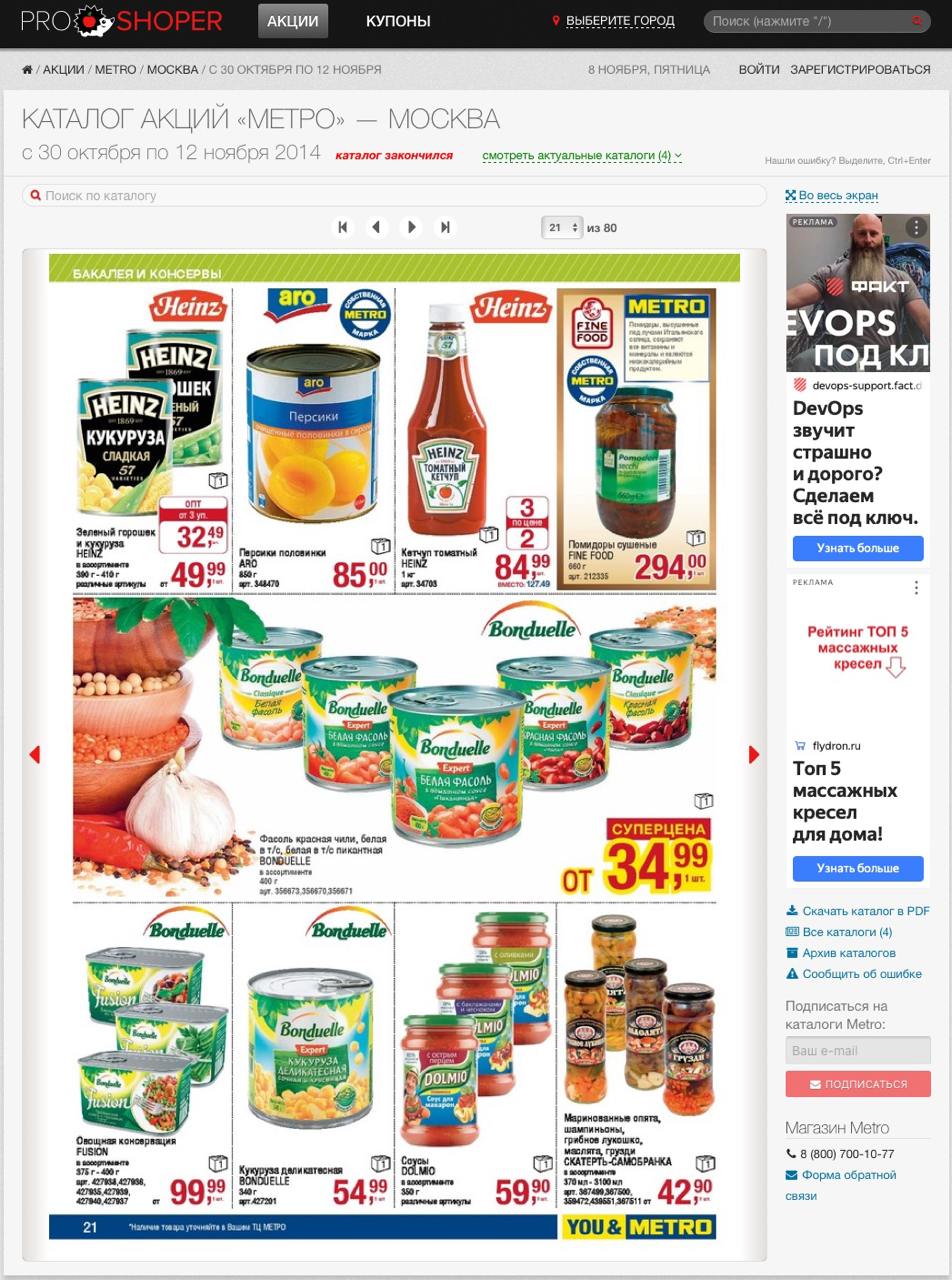Go back with the red left arrow
952x1280 pixels.
pyautogui.click(x=35, y=755)
